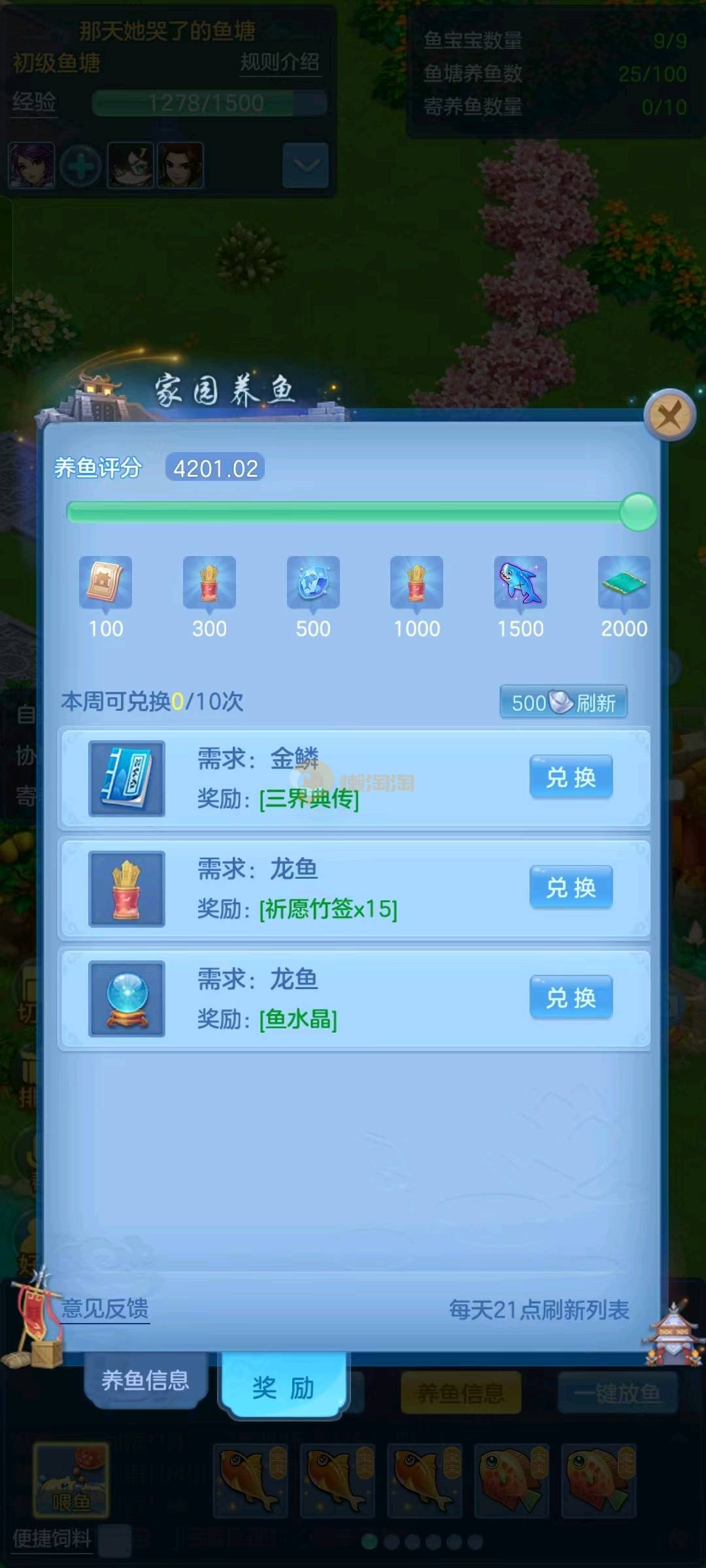The width and height of the screenshot is (706, 1568).
Task: View the 鱼水晶 crystal ball icon
Action: click(x=127, y=999)
